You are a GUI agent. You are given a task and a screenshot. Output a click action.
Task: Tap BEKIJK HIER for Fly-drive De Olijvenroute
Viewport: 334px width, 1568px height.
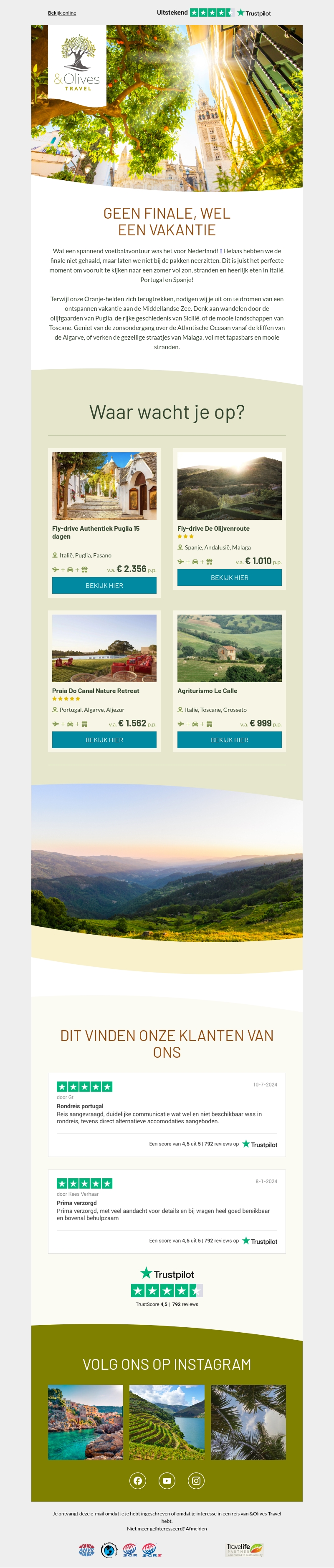coord(229,577)
